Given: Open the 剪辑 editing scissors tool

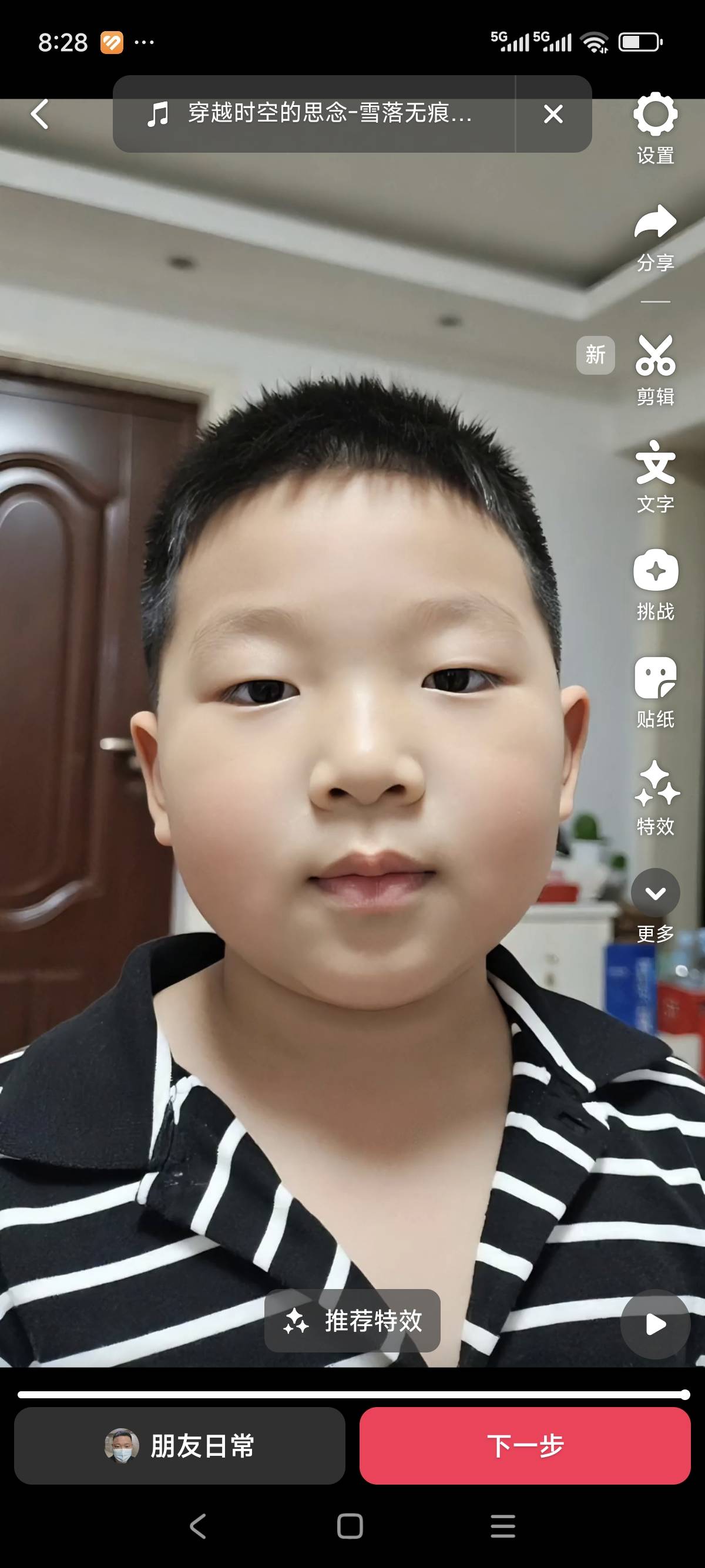Looking at the screenshot, I should click(x=655, y=369).
